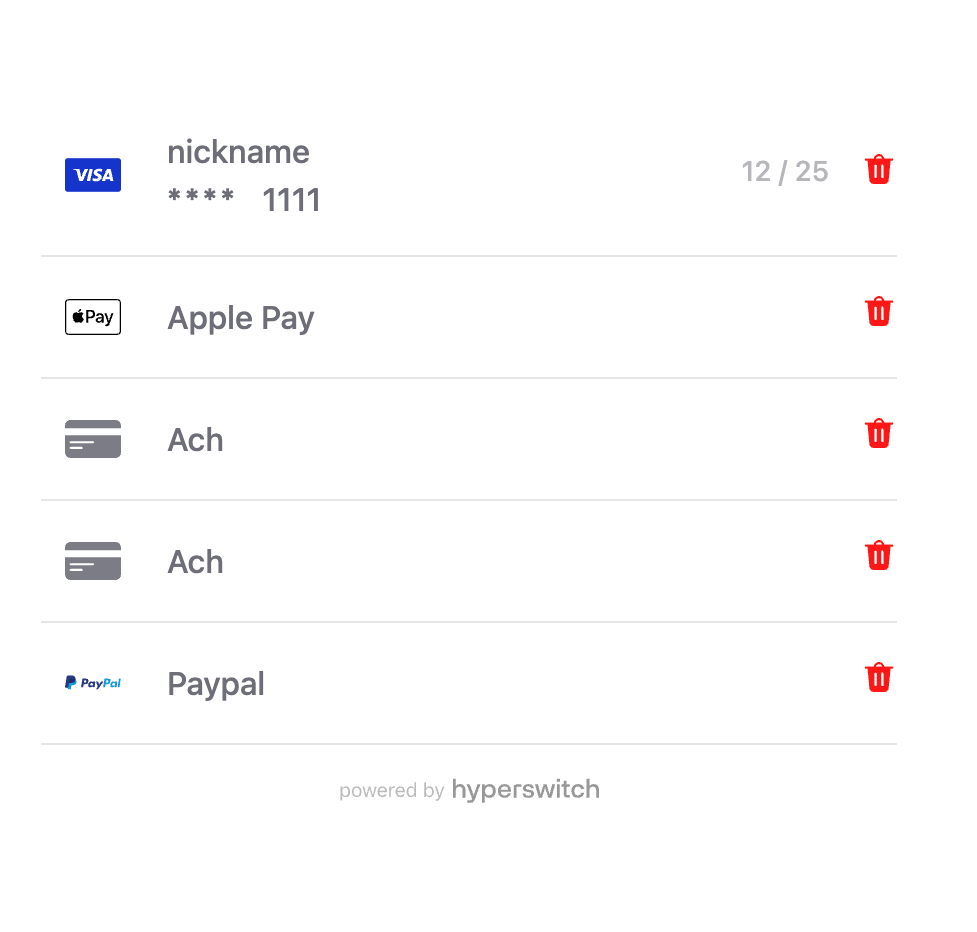The image size is (977, 932).
Task: Remove the saved Apple Pay method
Action: click(x=878, y=312)
